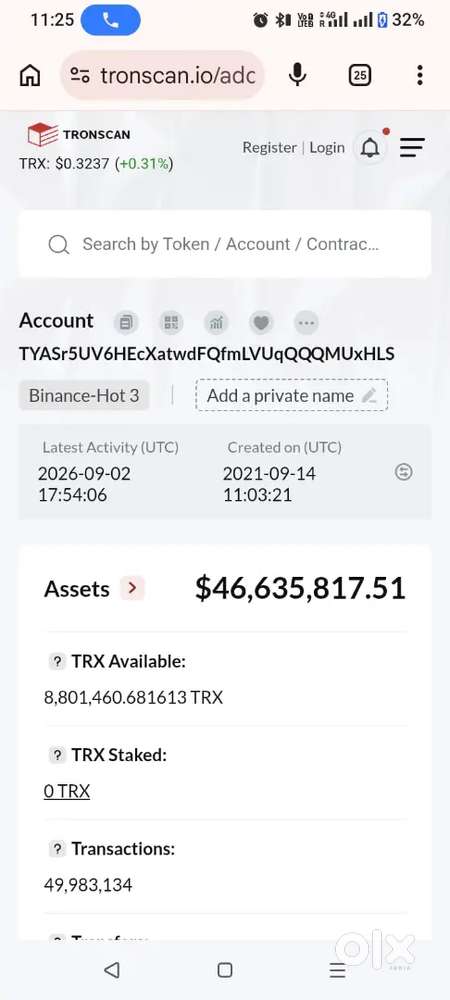Go to the Login page
This screenshot has width=450, height=1000.
[x=327, y=147]
